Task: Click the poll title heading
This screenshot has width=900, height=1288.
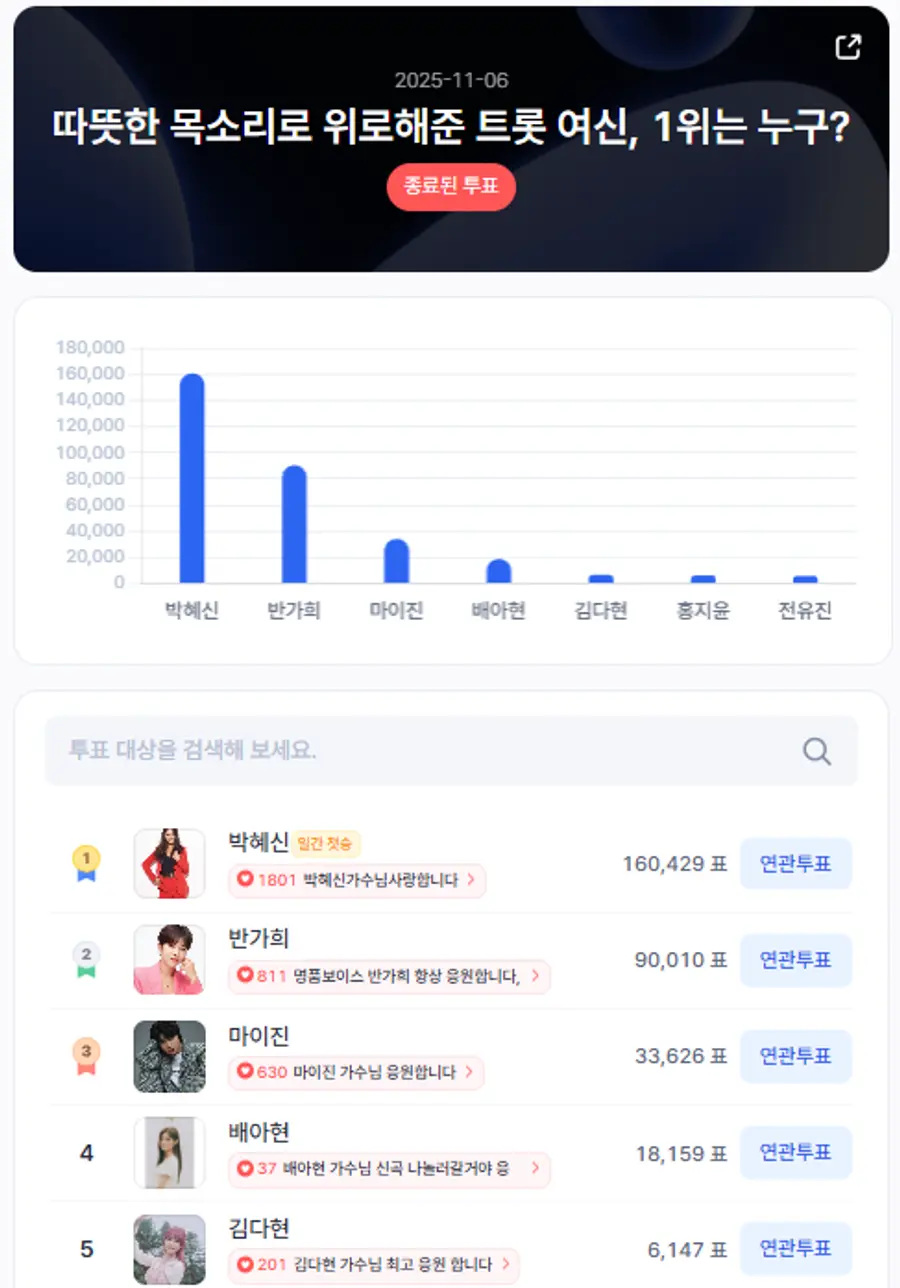Action: click(450, 125)
